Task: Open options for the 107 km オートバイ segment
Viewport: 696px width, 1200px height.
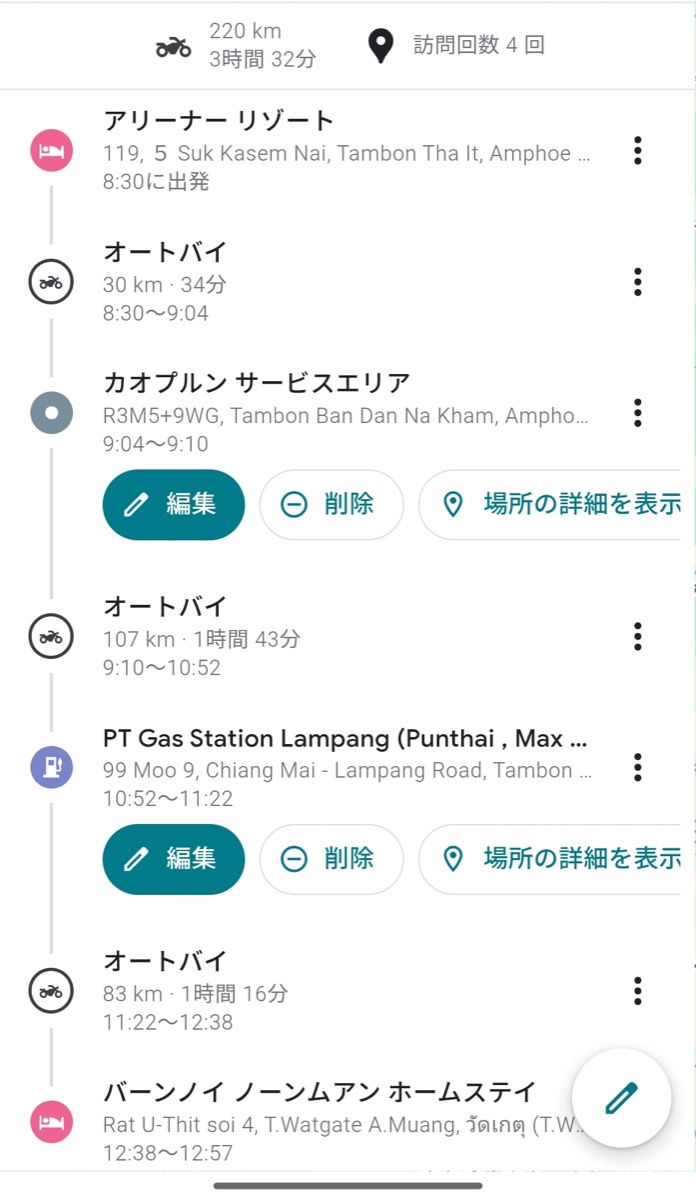Action: click(637, 636)
